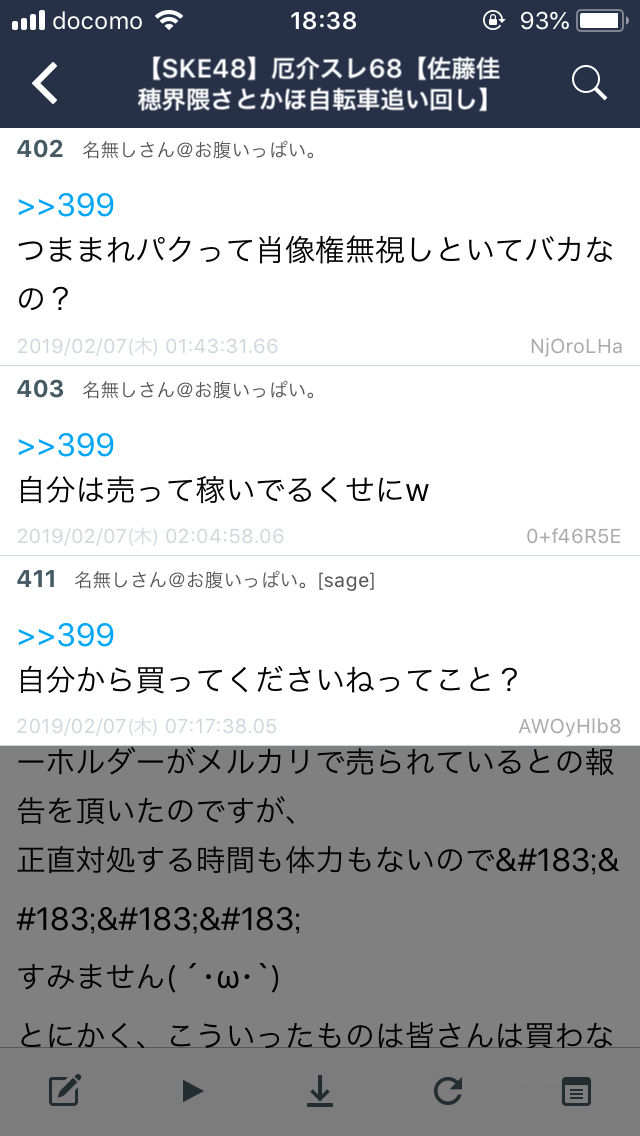The width and height of the screenshot is (640, 1136).
Task: Go back using the top-left arrow
Action: (x=45, y=83)
